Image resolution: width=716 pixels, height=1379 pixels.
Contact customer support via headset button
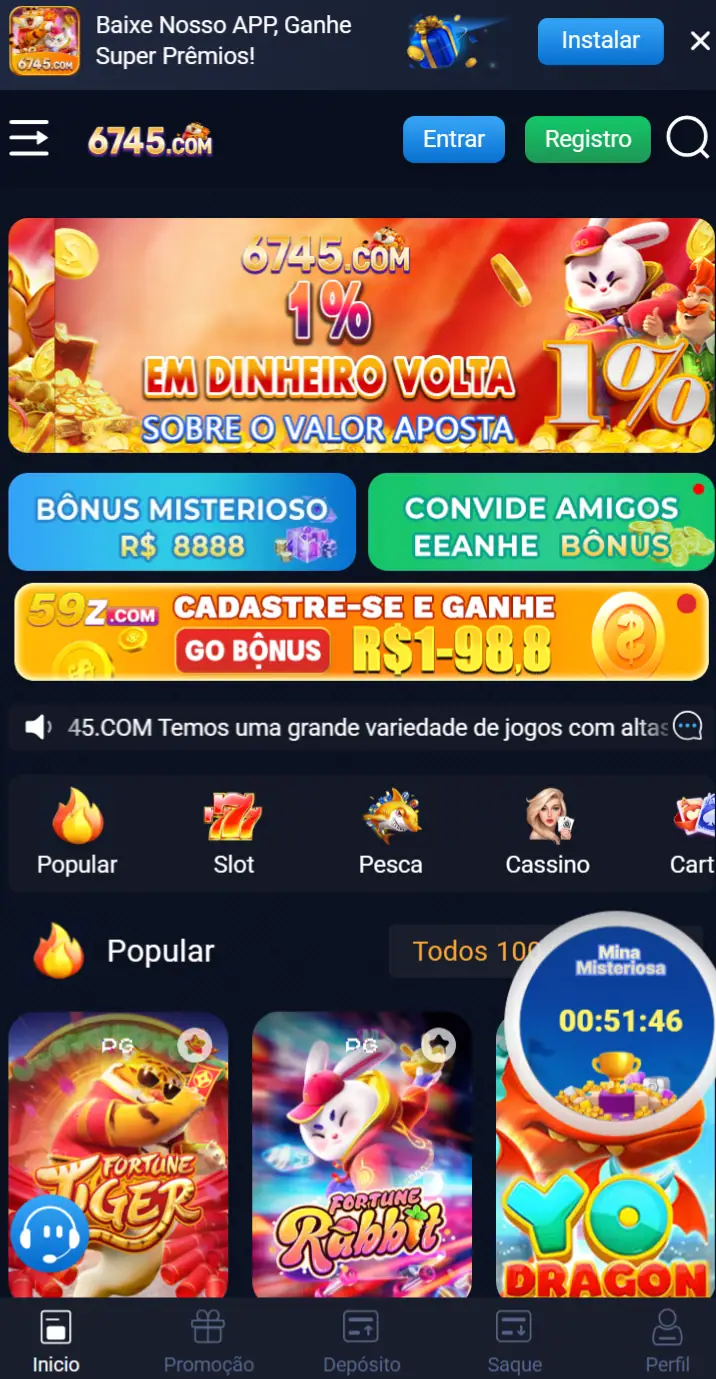[x=49, y=1234]
